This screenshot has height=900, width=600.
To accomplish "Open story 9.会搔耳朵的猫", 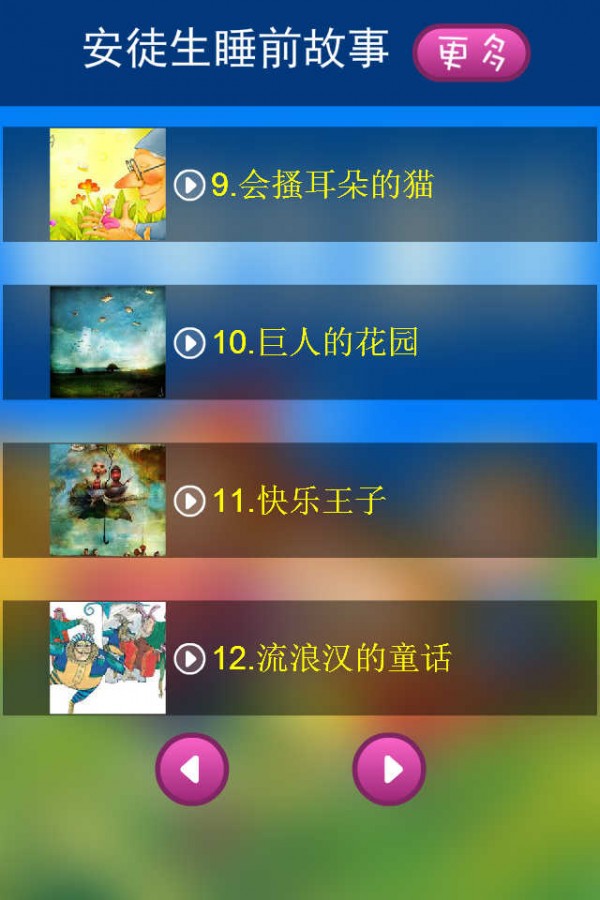I will click(x=320, y=185).
